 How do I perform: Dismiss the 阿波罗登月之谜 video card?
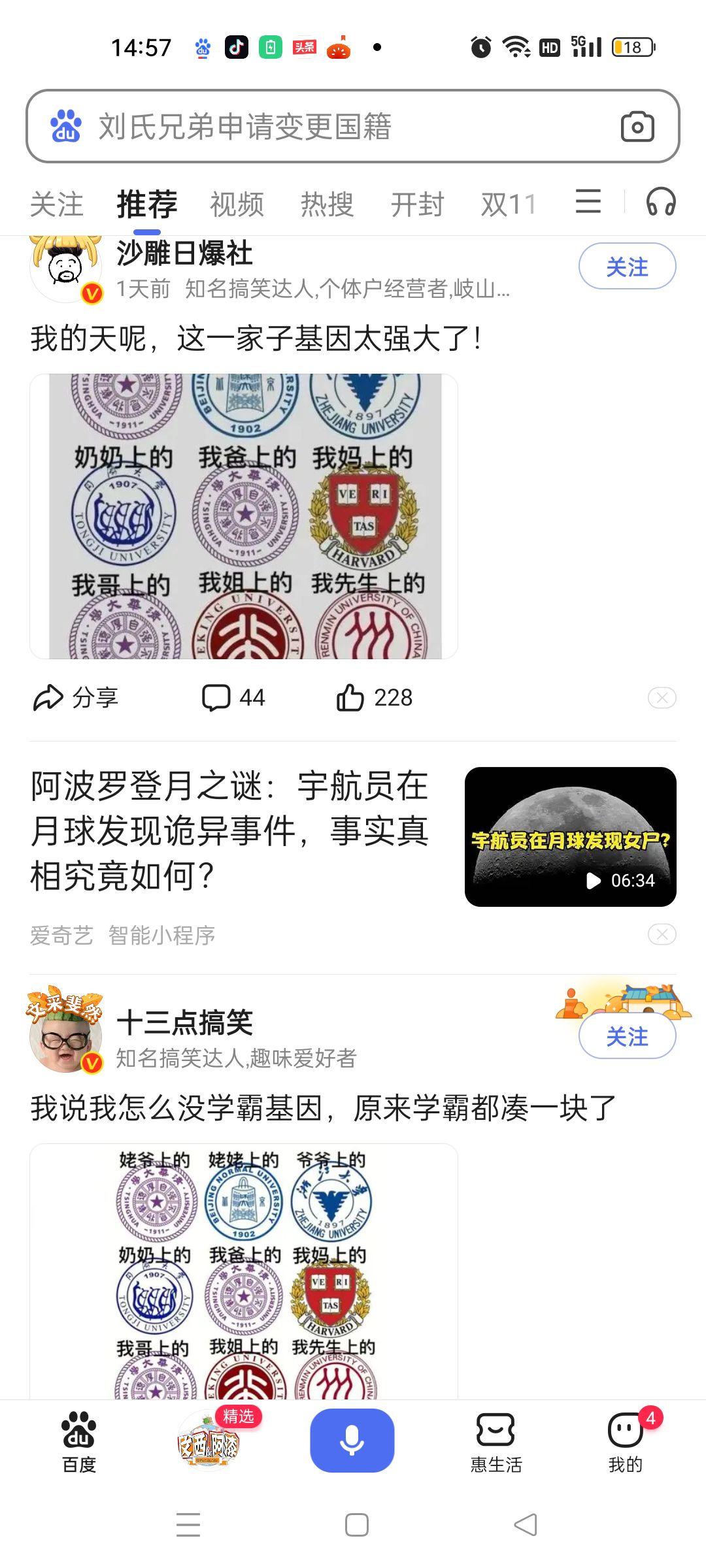pyautogui.click(x=662, y=934)
